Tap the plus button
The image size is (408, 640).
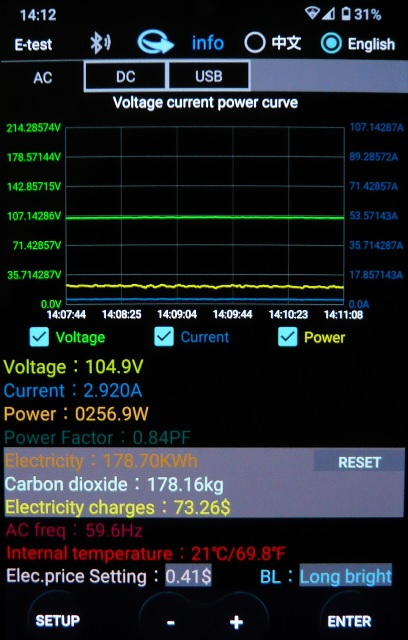click(x=236, y=622)
